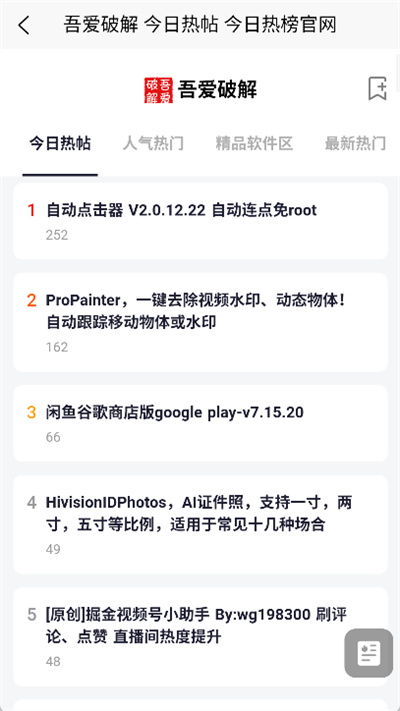Open the 精品软件区 tab
This screenshot has height=711, width=400.
(254, 143)
